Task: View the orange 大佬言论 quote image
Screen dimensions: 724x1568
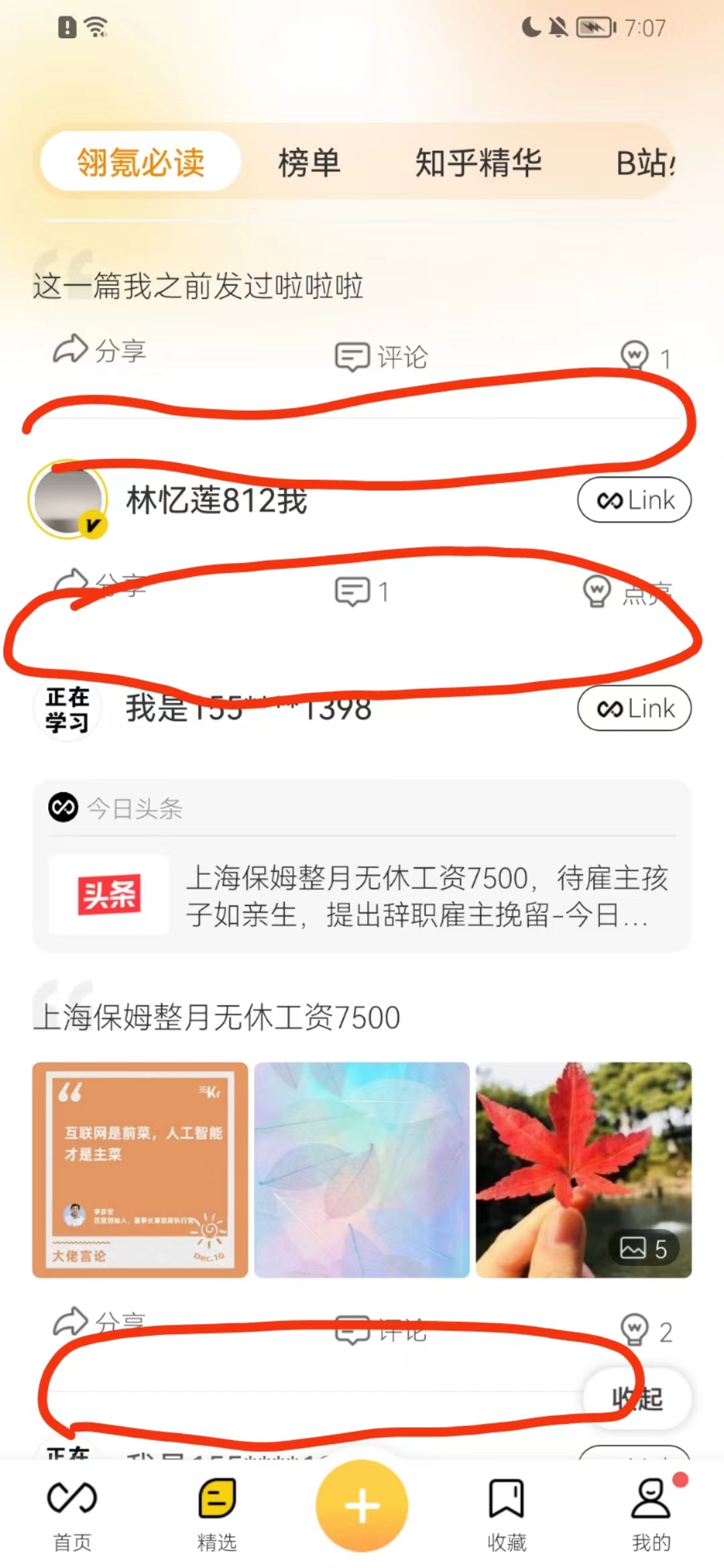Action: tap(140, 1169)
